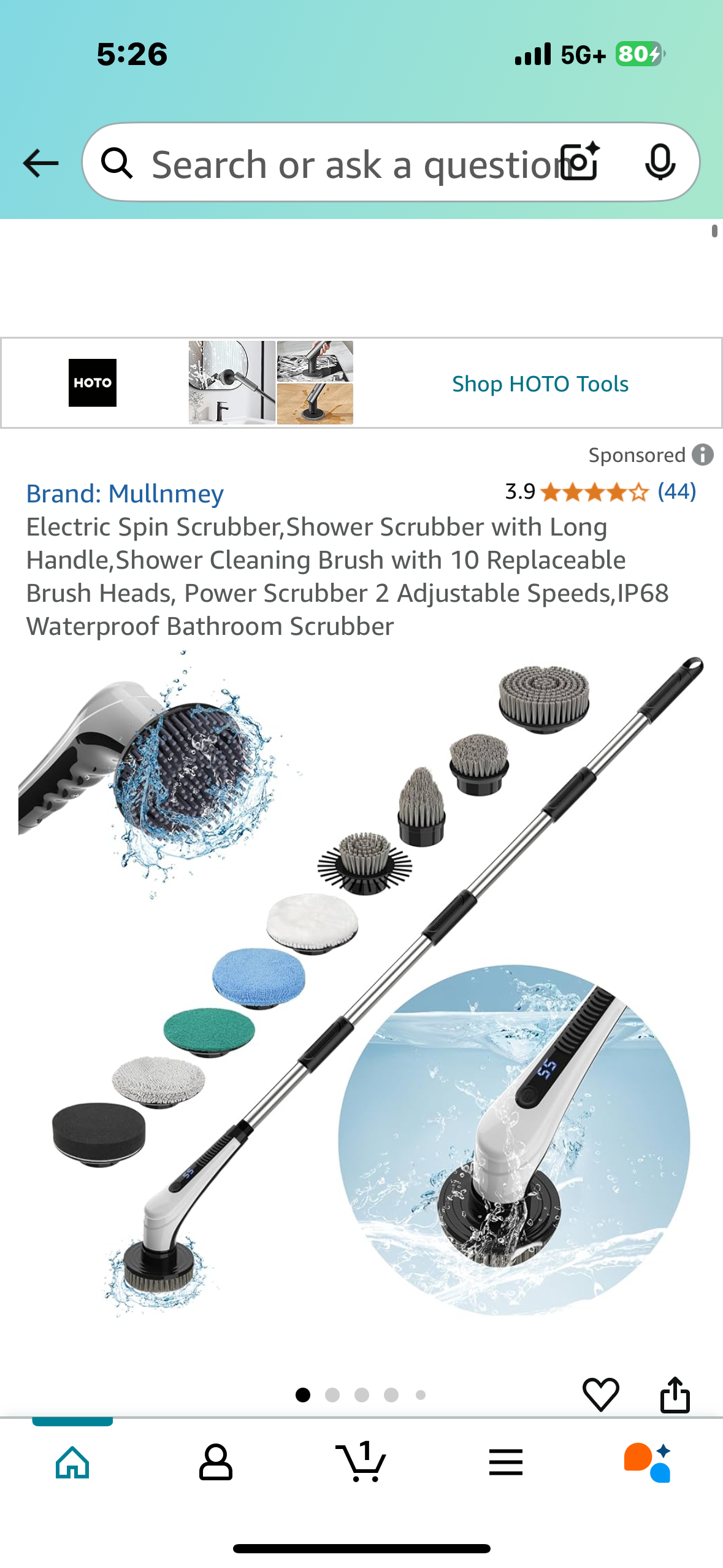Open the 44 customer ratings
Viewport: 723px width, 1568px height.
click(676, 491)
